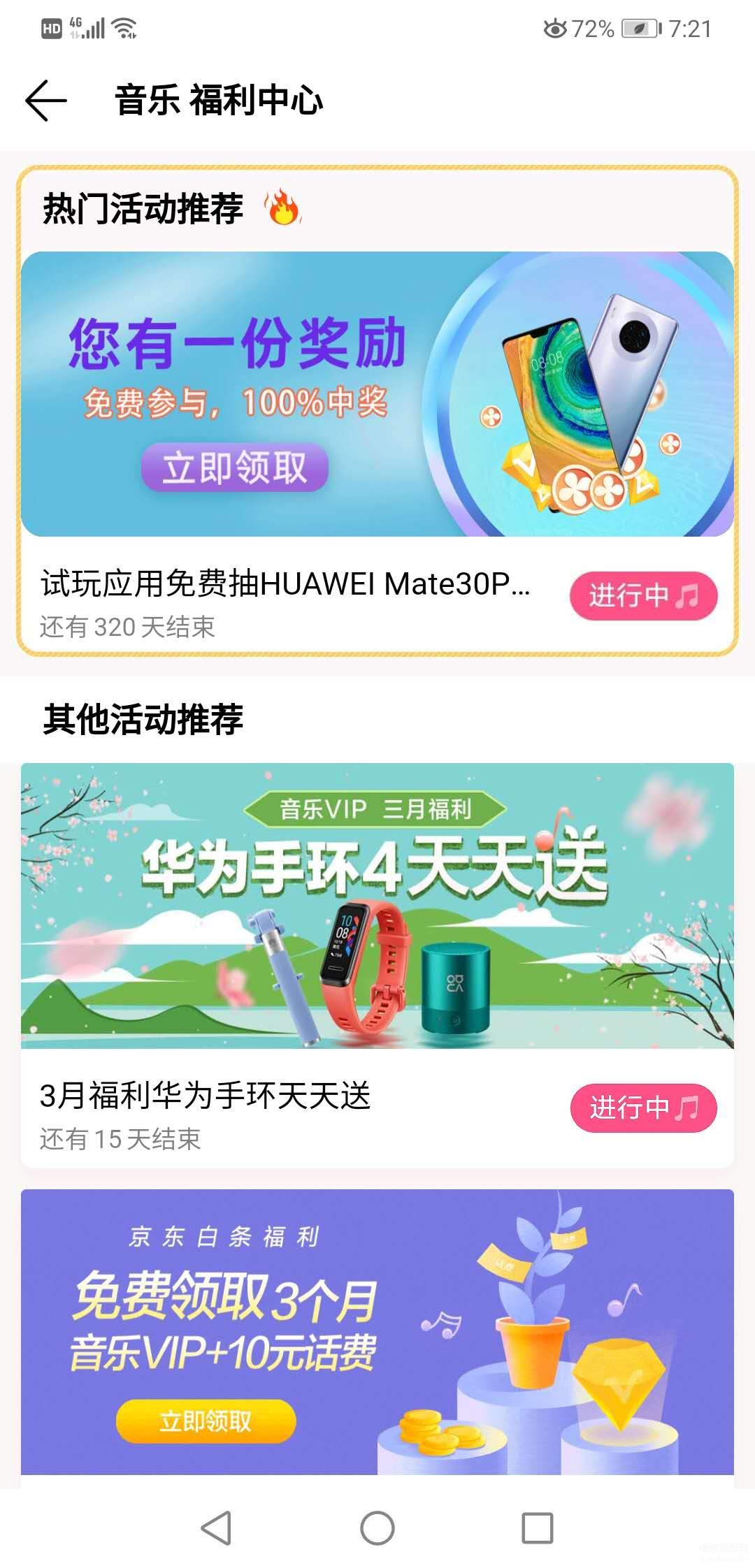Viewport: 755px width, 1568px height.
Task: Go back from 音乐 福利中心
Action: click(46, 101)
